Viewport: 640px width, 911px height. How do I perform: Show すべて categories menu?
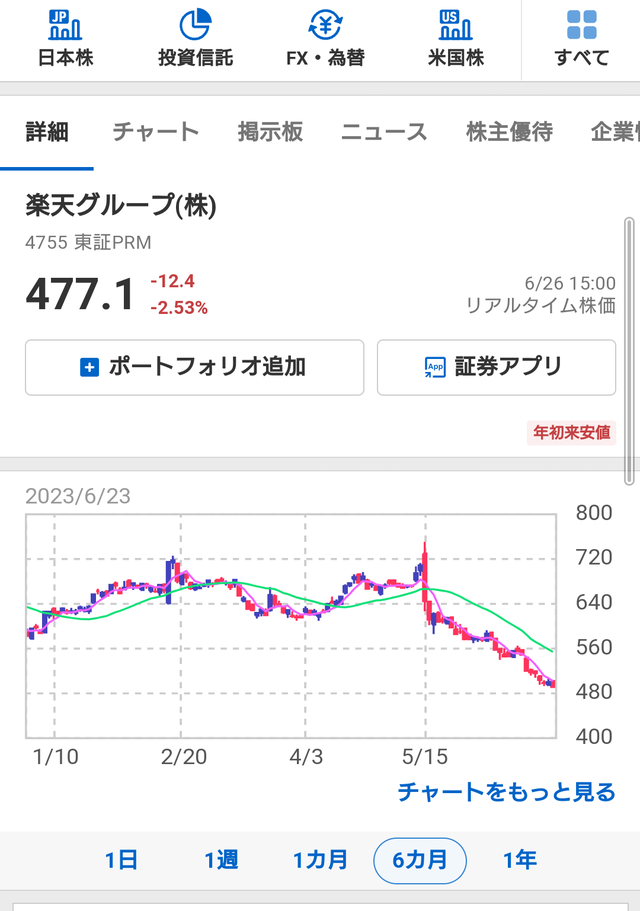tap(581, 40)
